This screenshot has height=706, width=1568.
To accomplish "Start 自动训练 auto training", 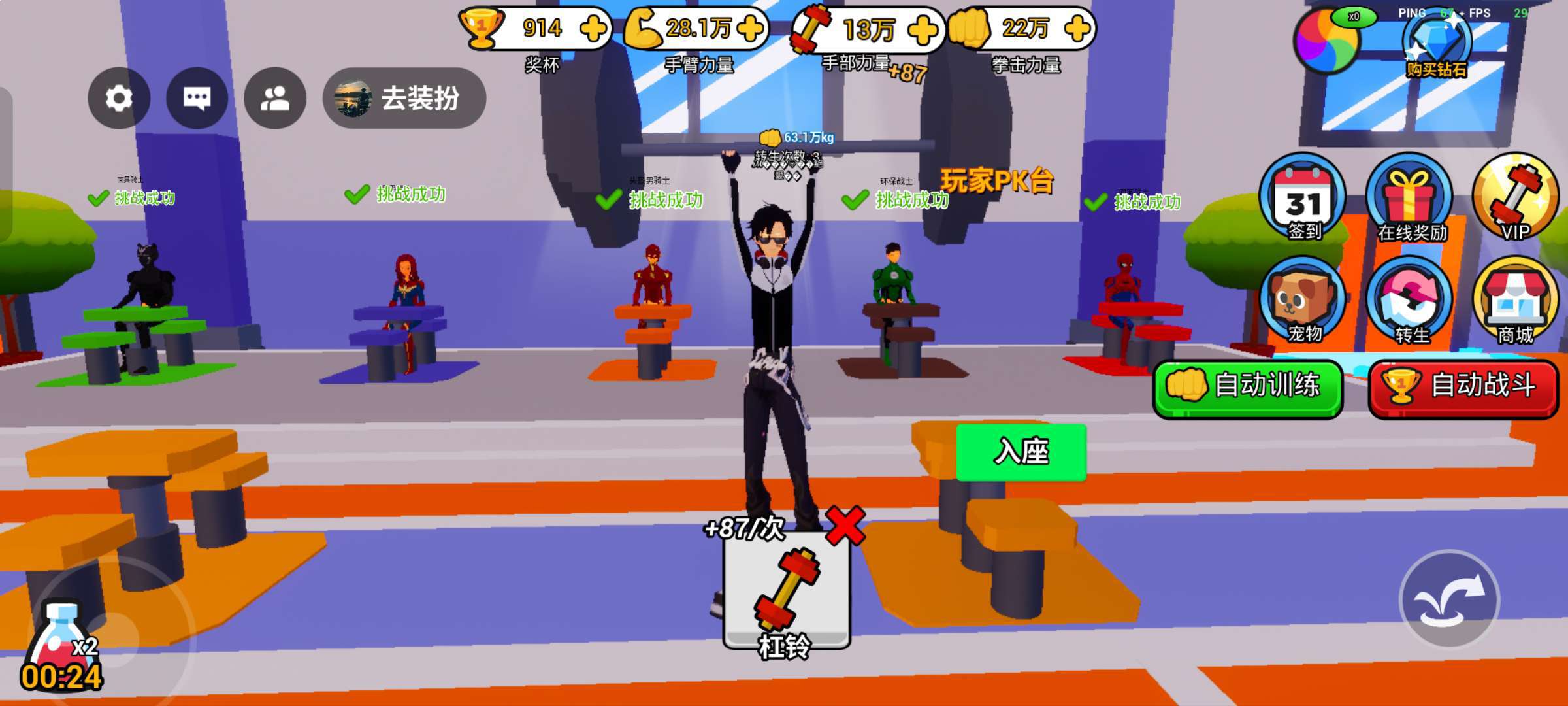I will click(x=1248, y=387).
